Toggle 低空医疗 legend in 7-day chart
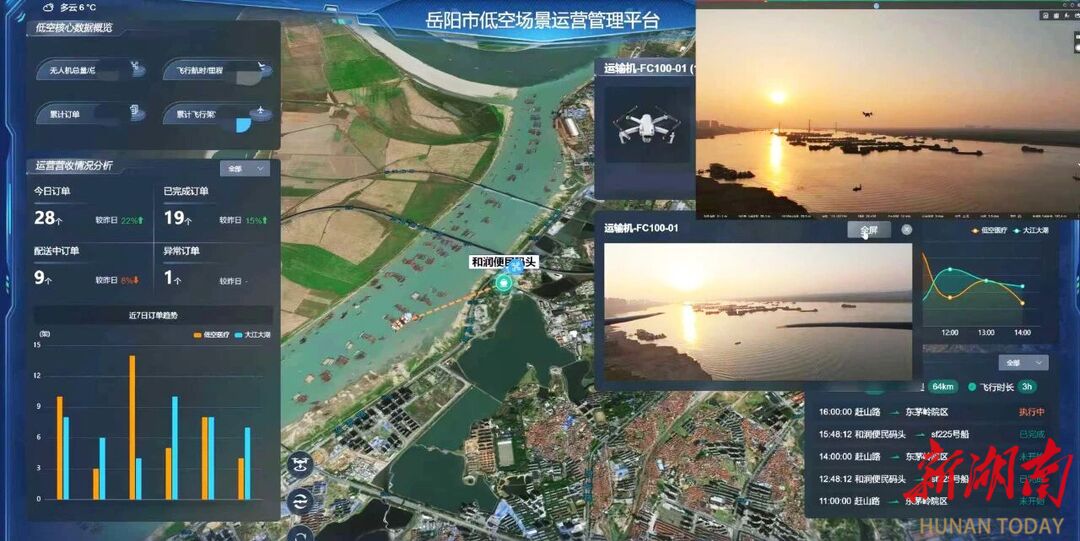This screenshot has width=1080, height=541. [x=211, y=336]
